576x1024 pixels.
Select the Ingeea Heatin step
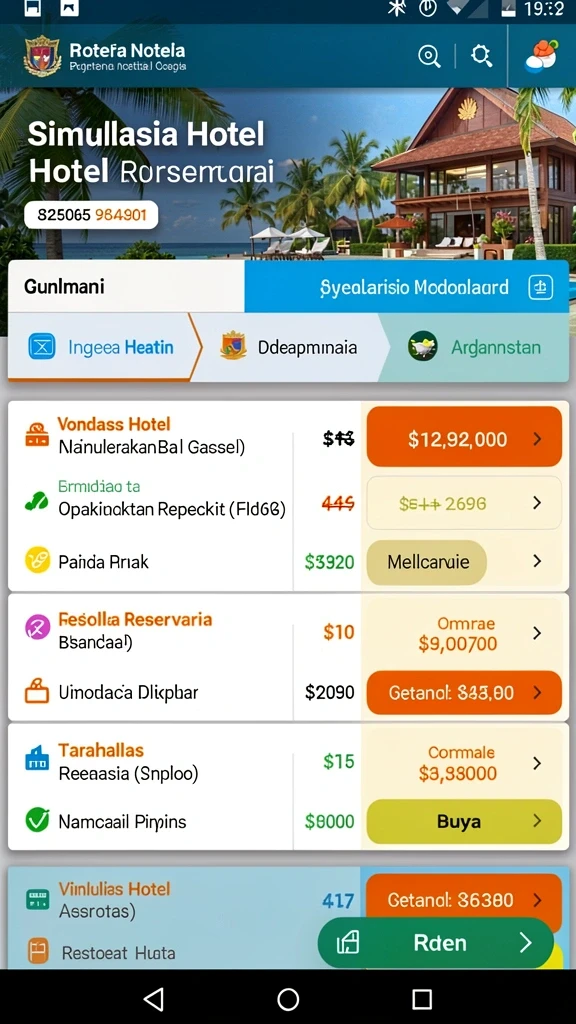tap(102, 347)
